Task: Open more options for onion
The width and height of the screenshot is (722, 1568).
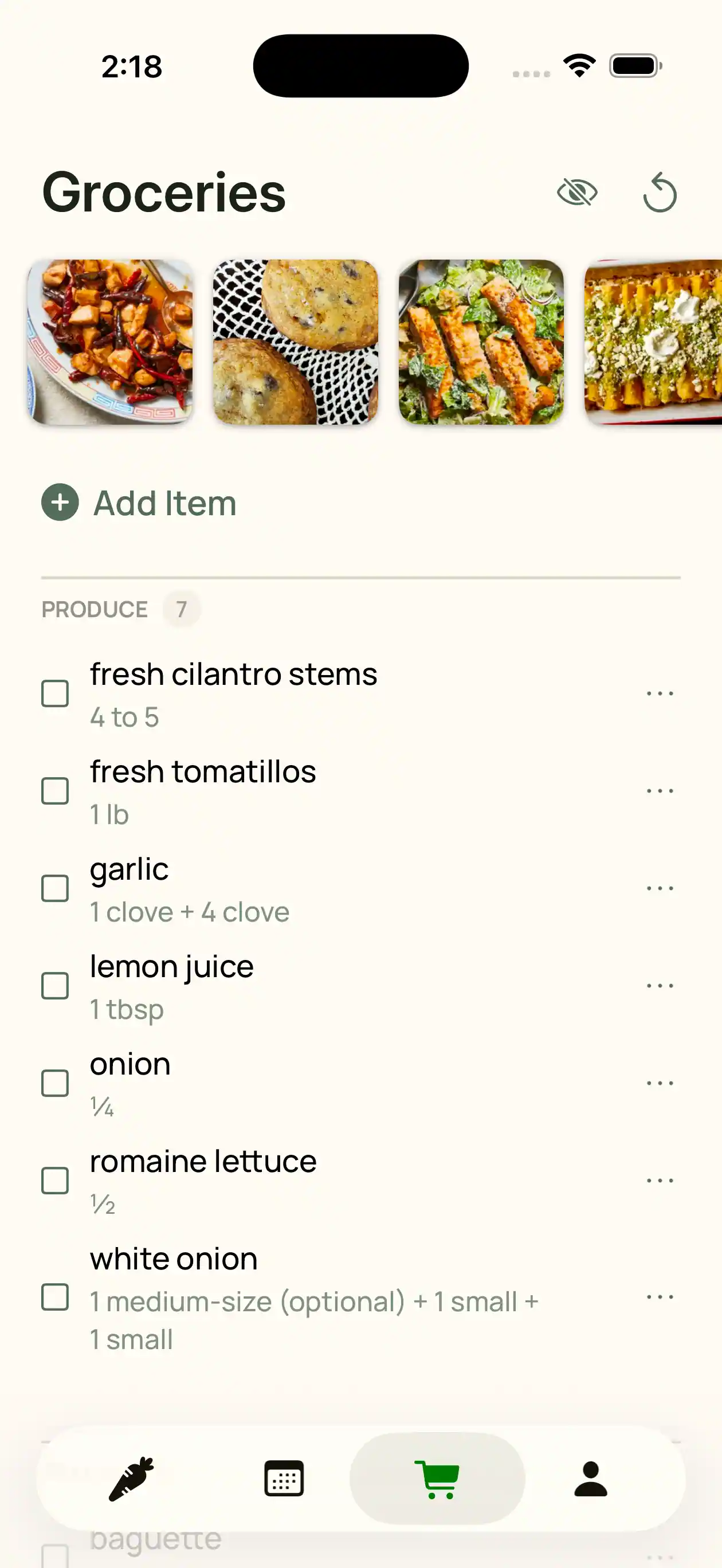Action: tap(660, 1083)
